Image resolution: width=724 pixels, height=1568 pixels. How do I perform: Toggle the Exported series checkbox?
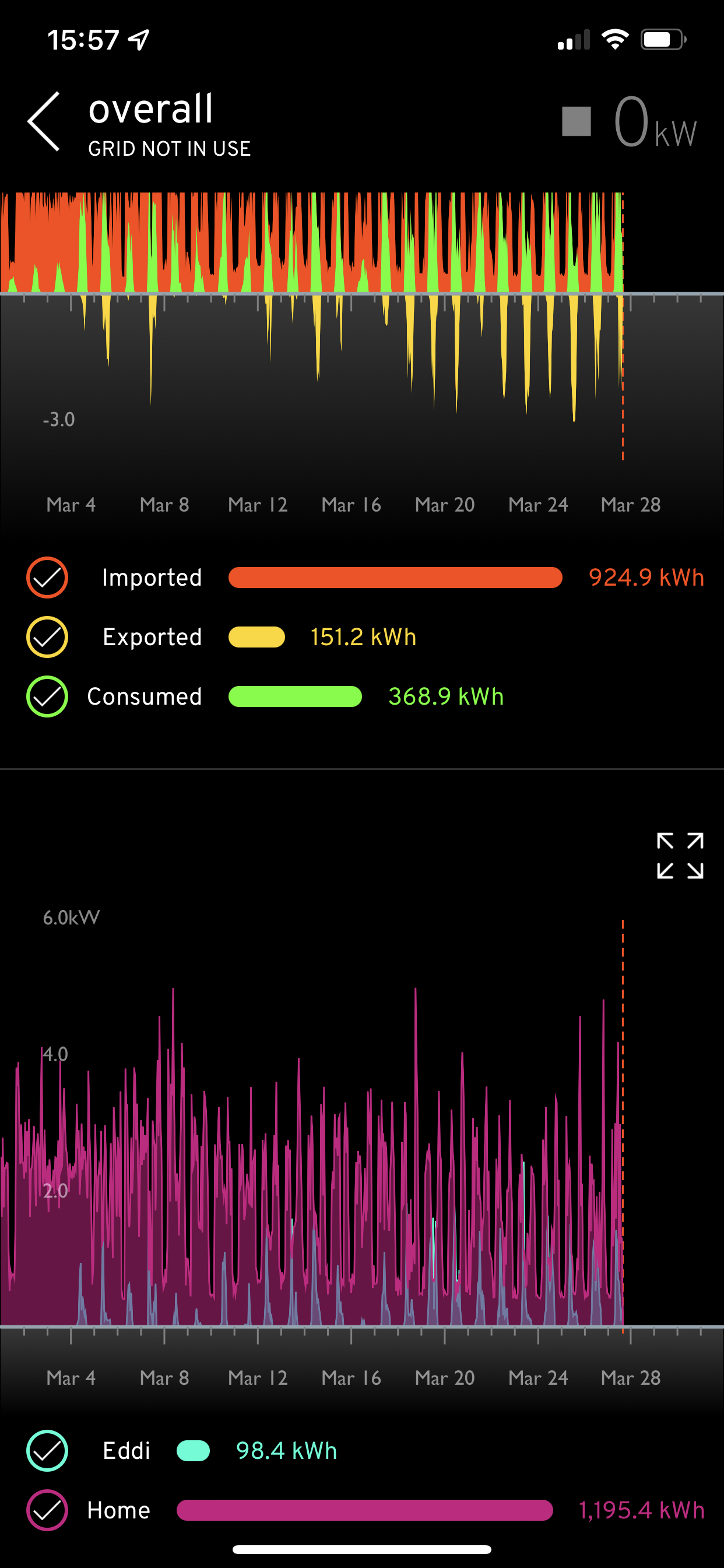(47, 636)
